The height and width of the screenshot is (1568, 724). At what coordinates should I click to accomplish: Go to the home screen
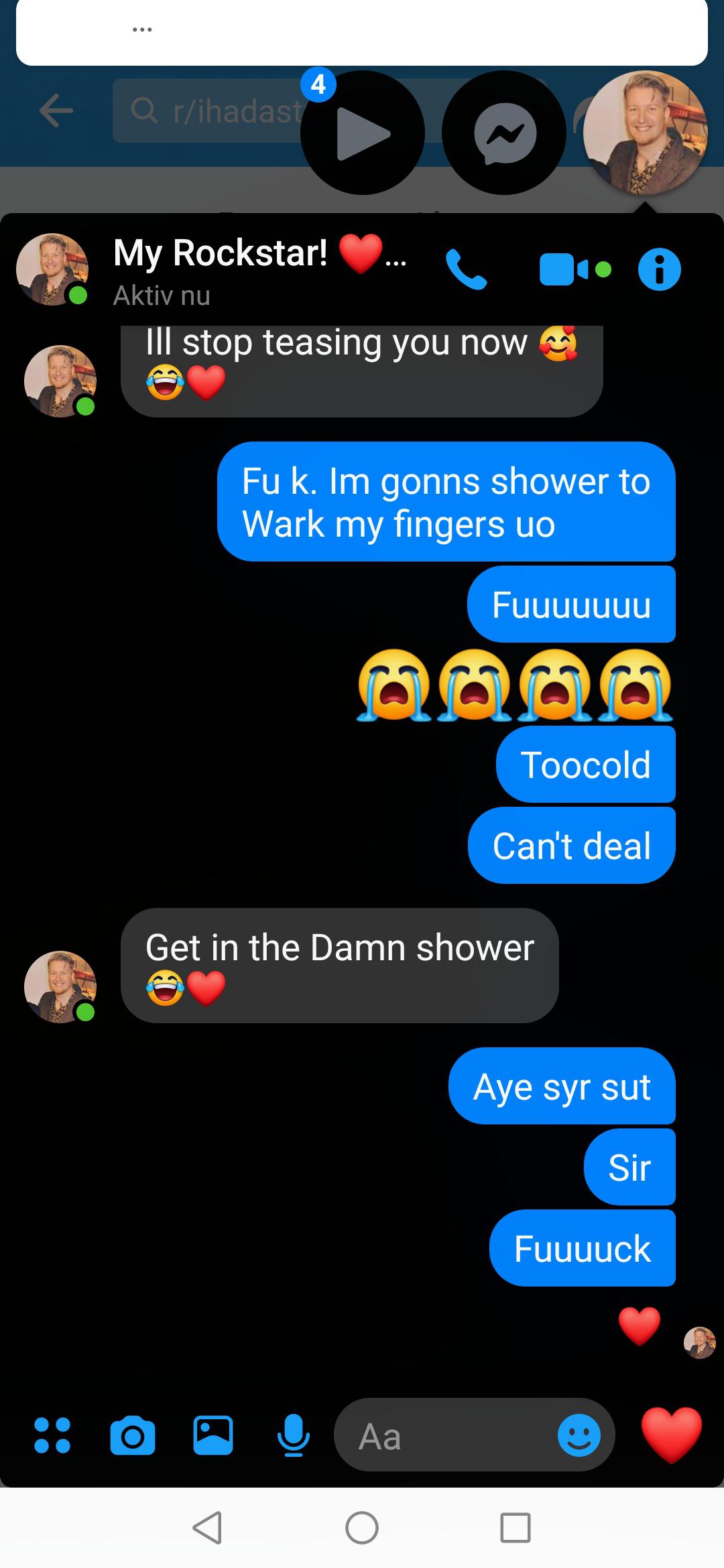(362, 1528)
